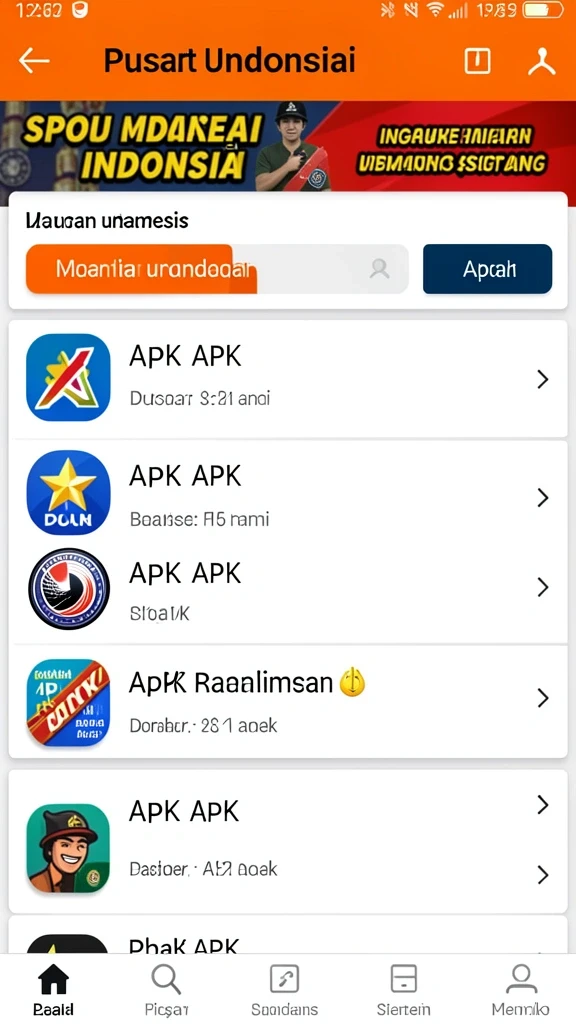
Task: Open the ApK Raaalimsan row
Action: point(288,701)
